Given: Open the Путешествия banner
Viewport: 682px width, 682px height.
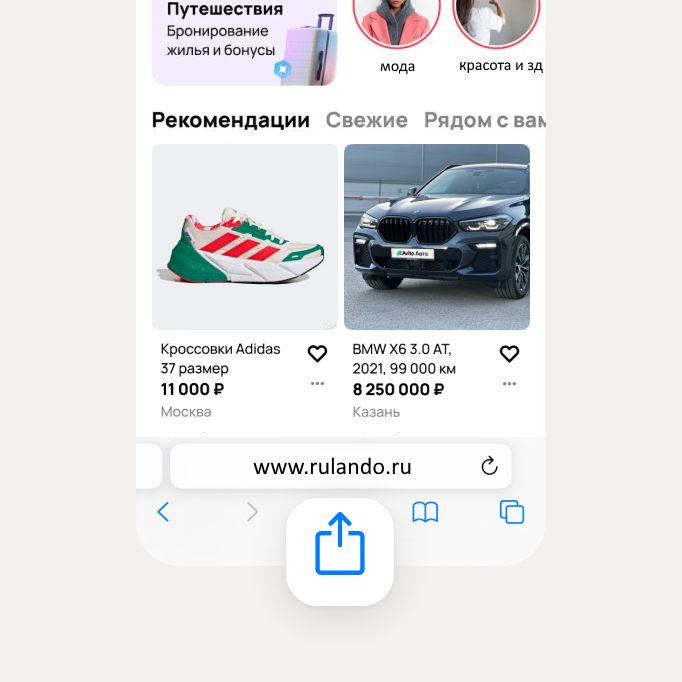Looking at the screenshot, I should click(244, 40).
